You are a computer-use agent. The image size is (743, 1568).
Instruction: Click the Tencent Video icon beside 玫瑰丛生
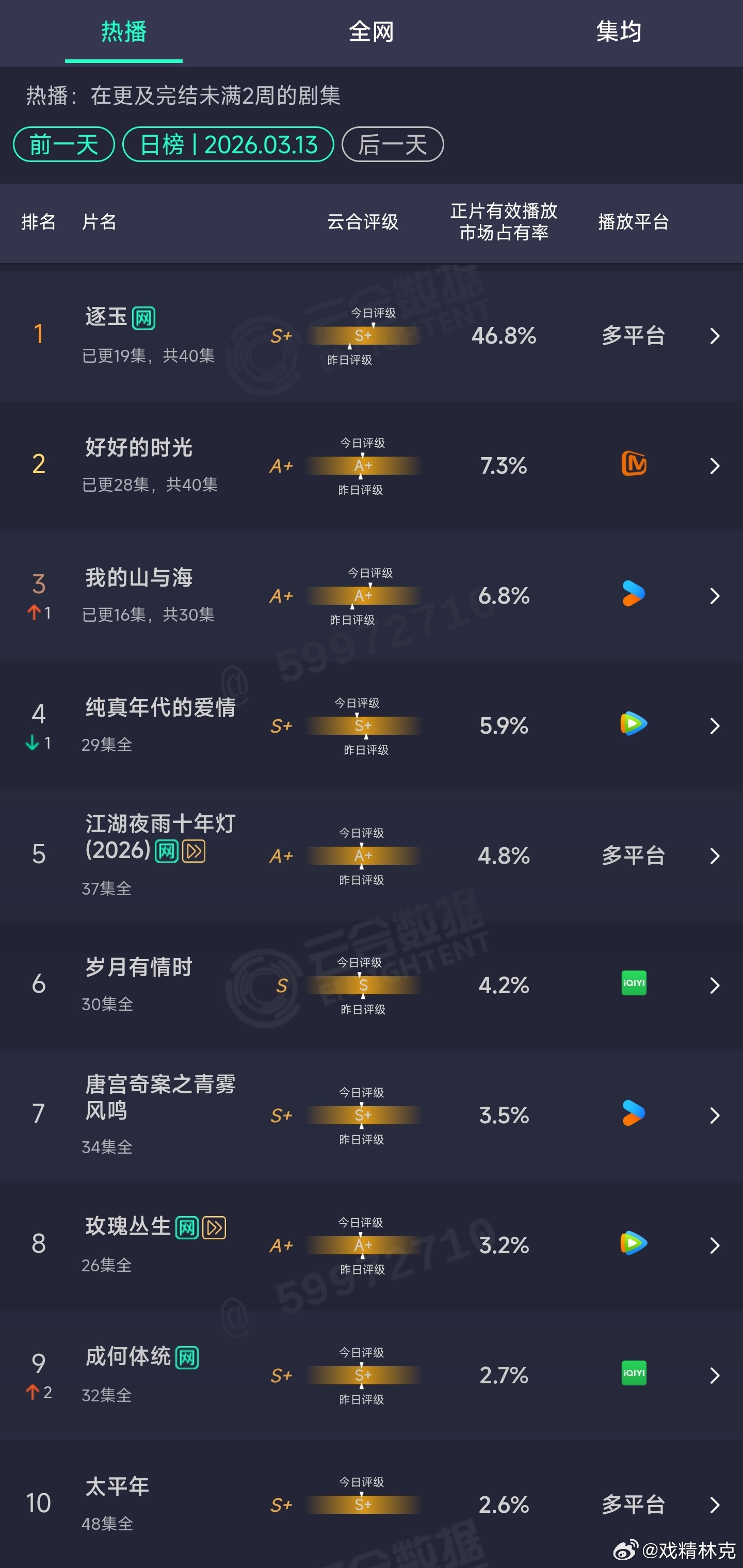[633, 1244]
